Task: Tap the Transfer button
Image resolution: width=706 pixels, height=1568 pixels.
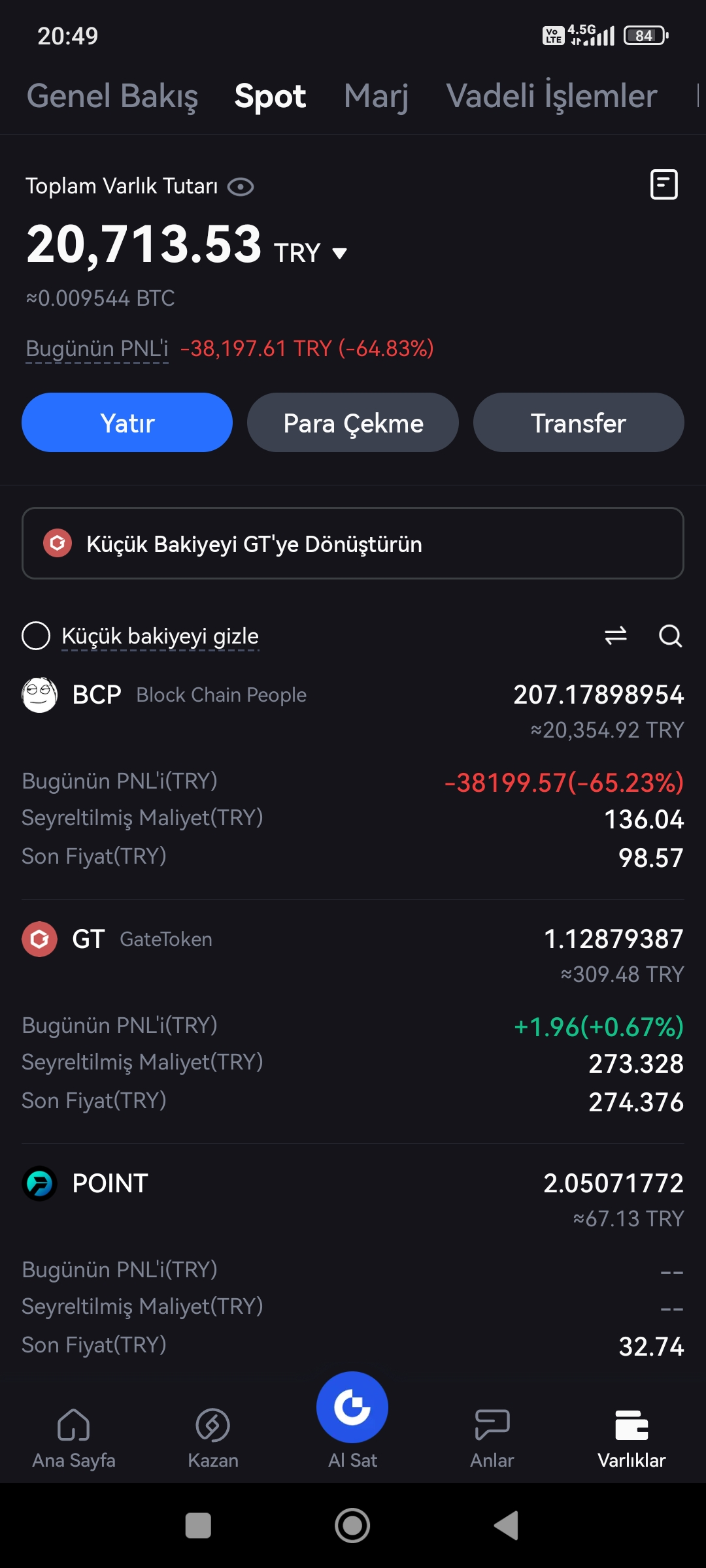Action: pyautogui.click(x=579, y=423)
